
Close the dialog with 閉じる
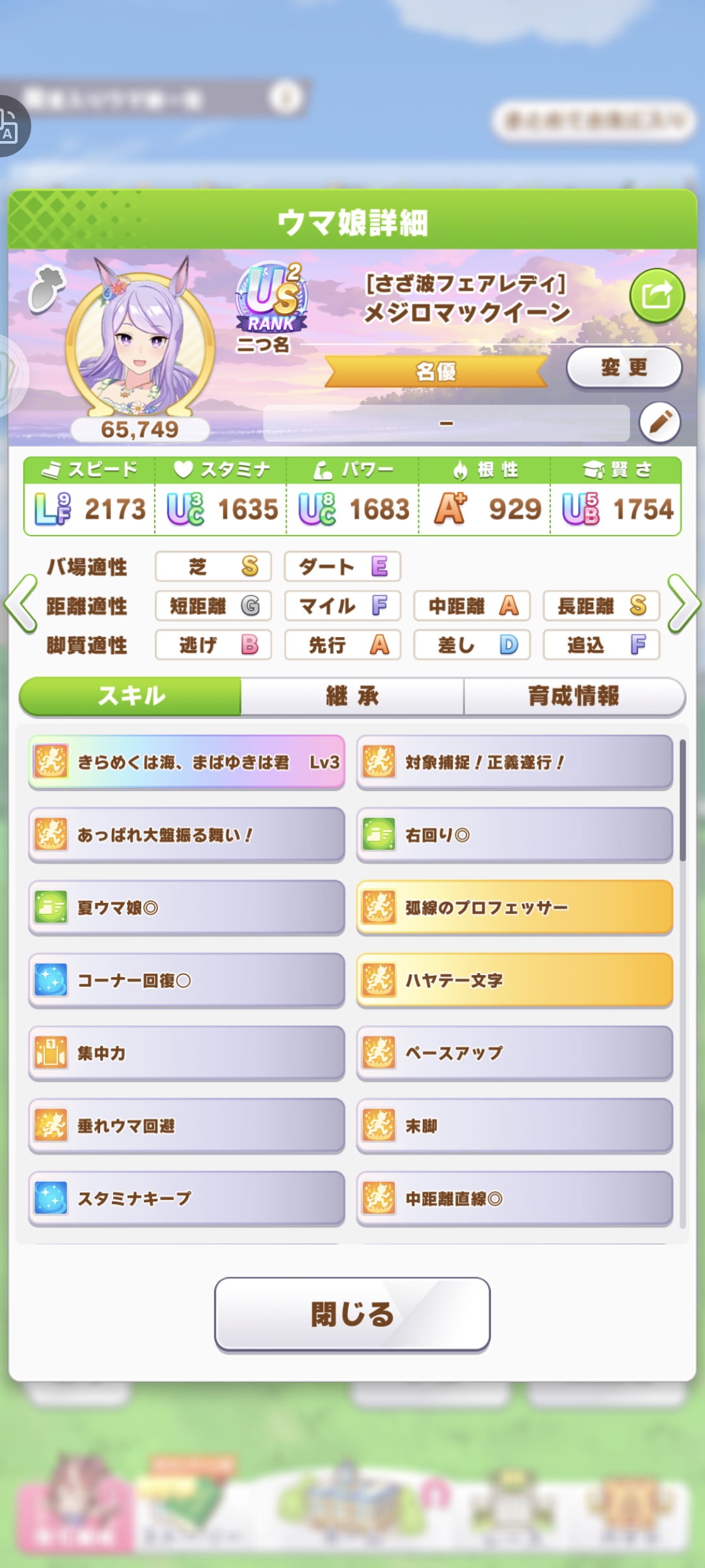coord(352,1314)
